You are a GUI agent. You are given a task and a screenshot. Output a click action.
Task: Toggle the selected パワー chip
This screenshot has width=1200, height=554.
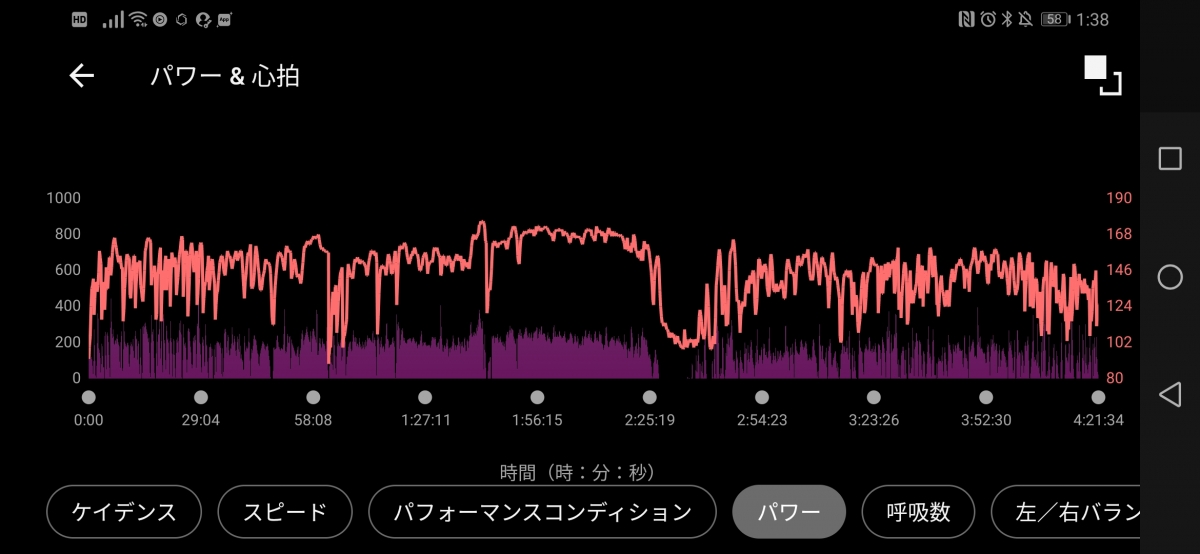[789, 512]
